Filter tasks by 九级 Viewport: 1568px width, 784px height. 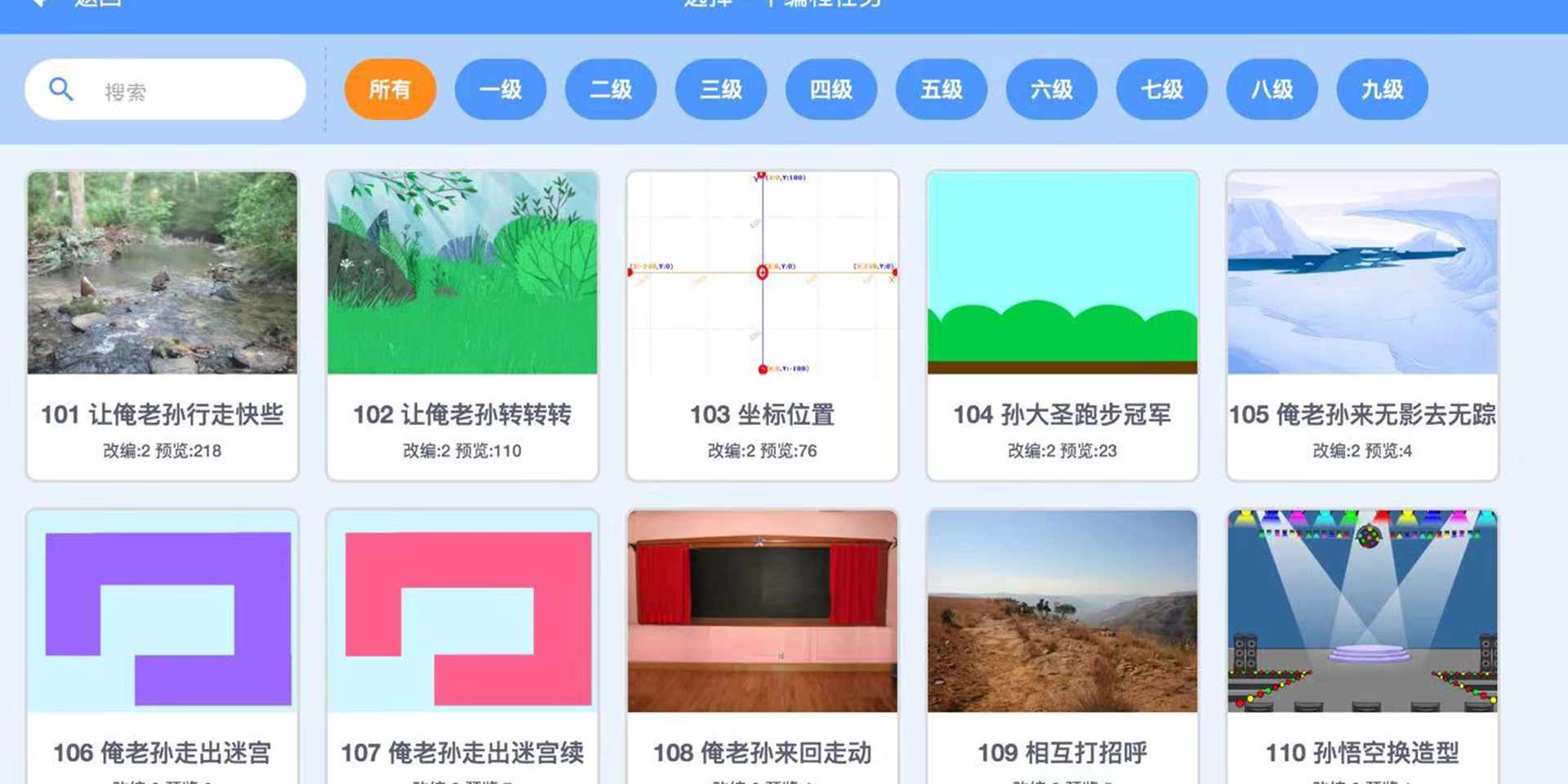(1382, 90)
